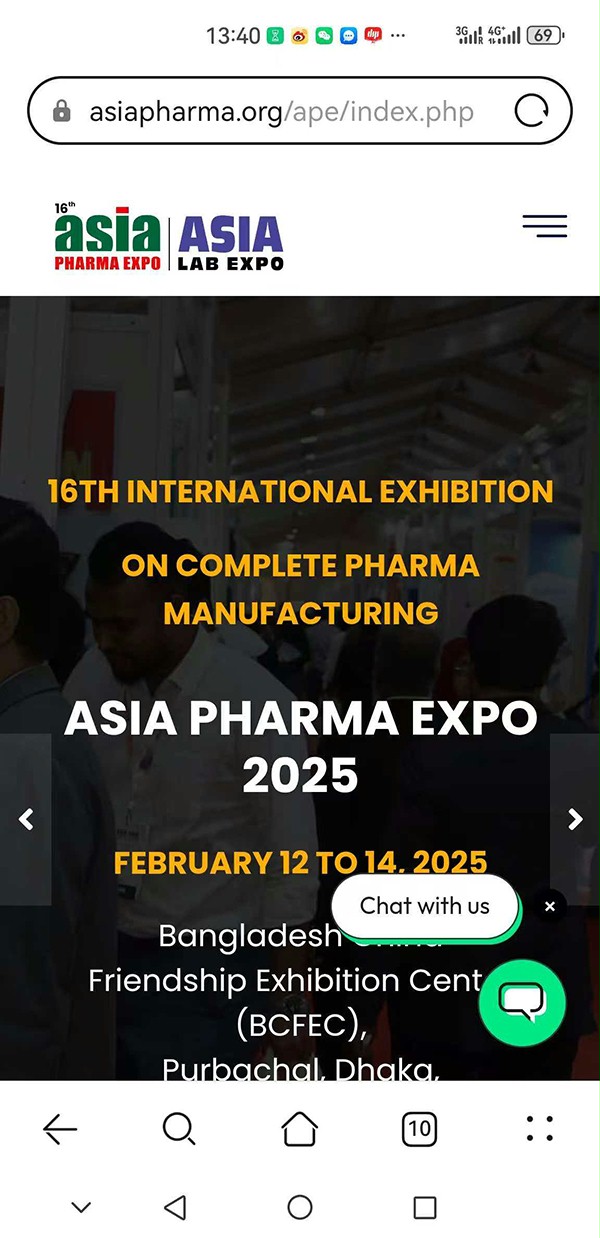Open the green live chat button
The image size is (600, 1238).
tap(522, 1003)
